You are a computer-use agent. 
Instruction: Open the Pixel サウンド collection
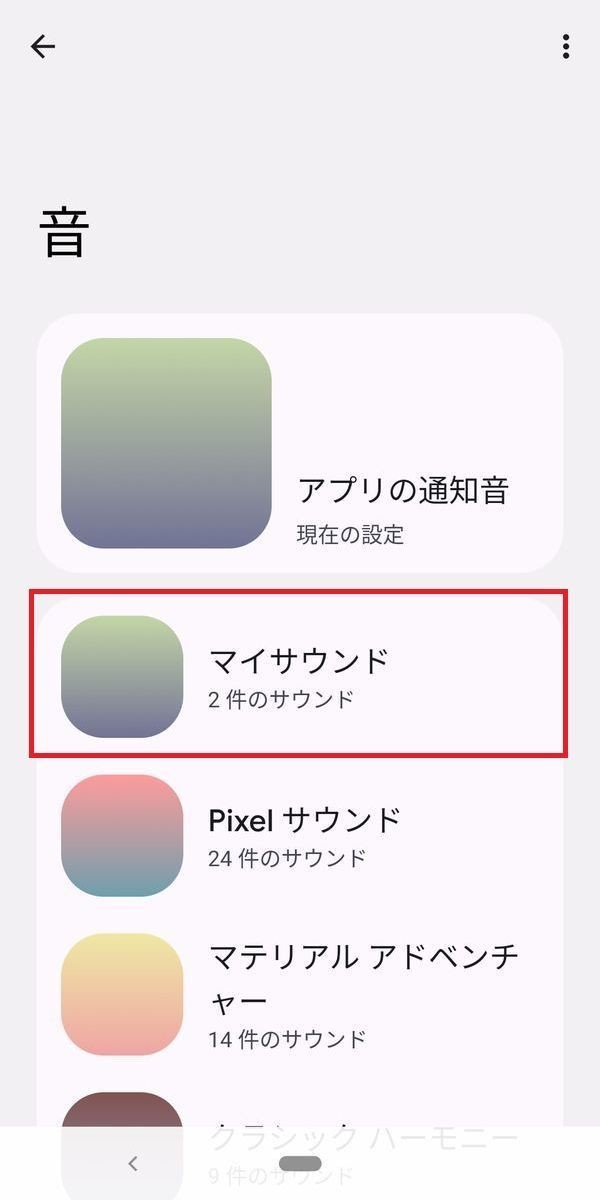click(x=300, y=835)
